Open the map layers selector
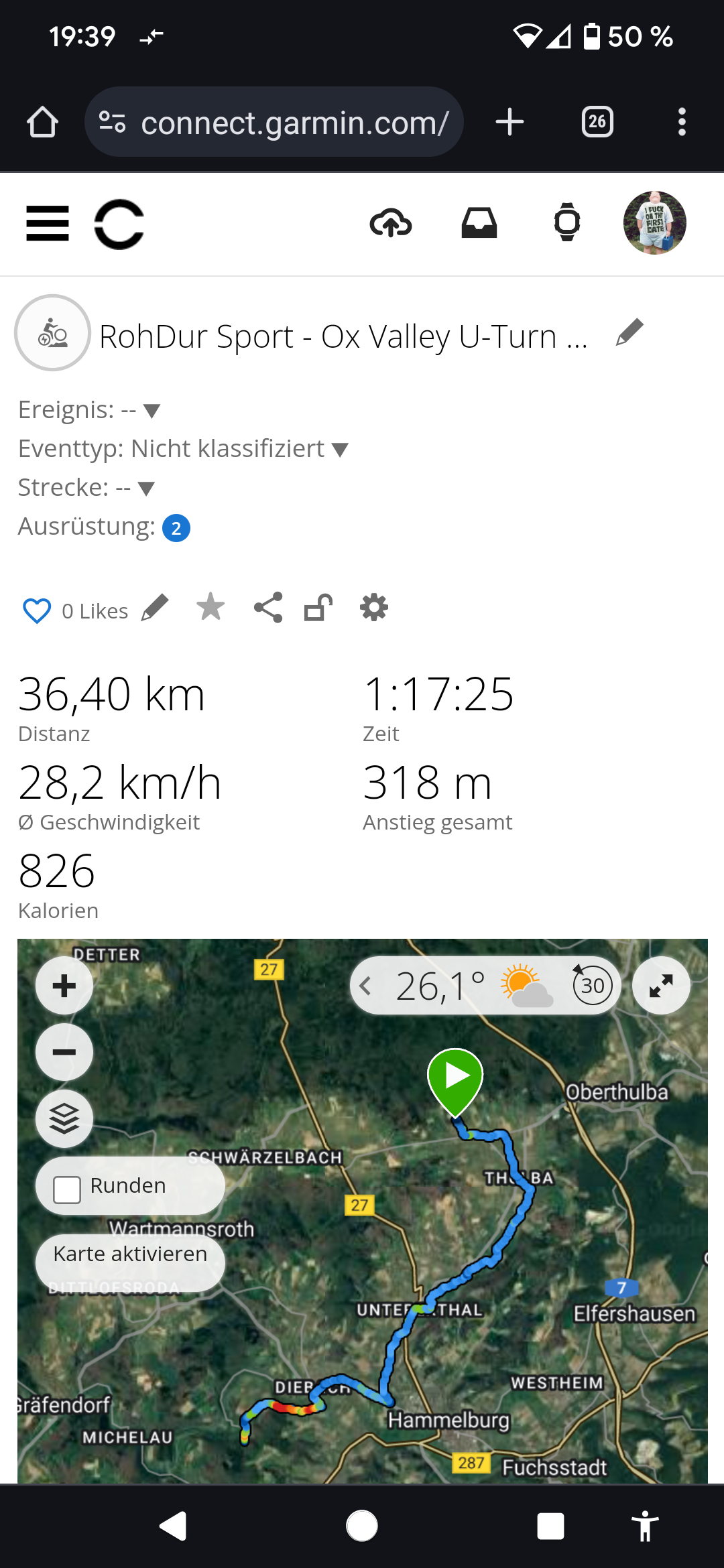The image size is (724, 1568). 64,1118
